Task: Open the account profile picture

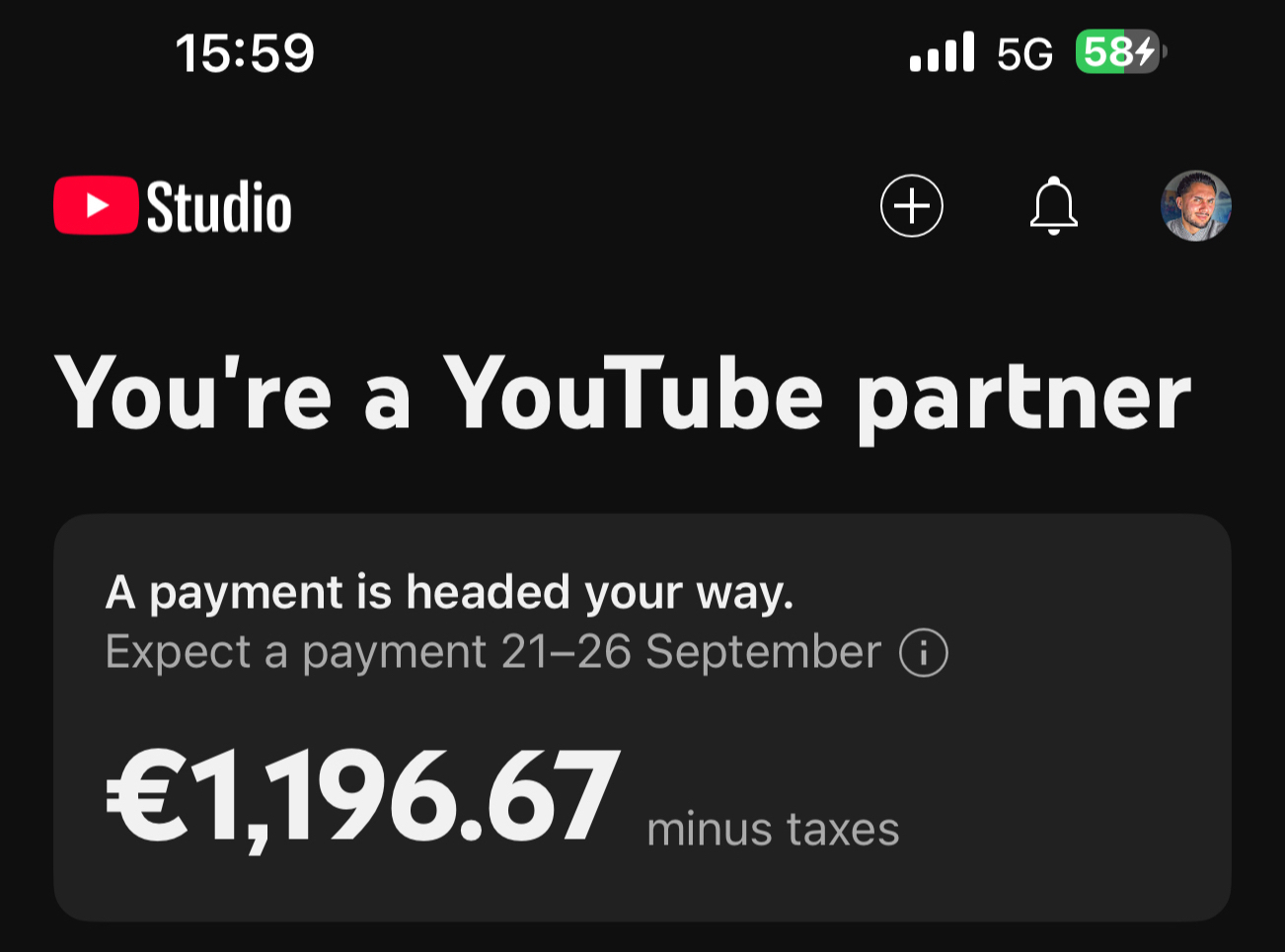Action: (1195, 206)
